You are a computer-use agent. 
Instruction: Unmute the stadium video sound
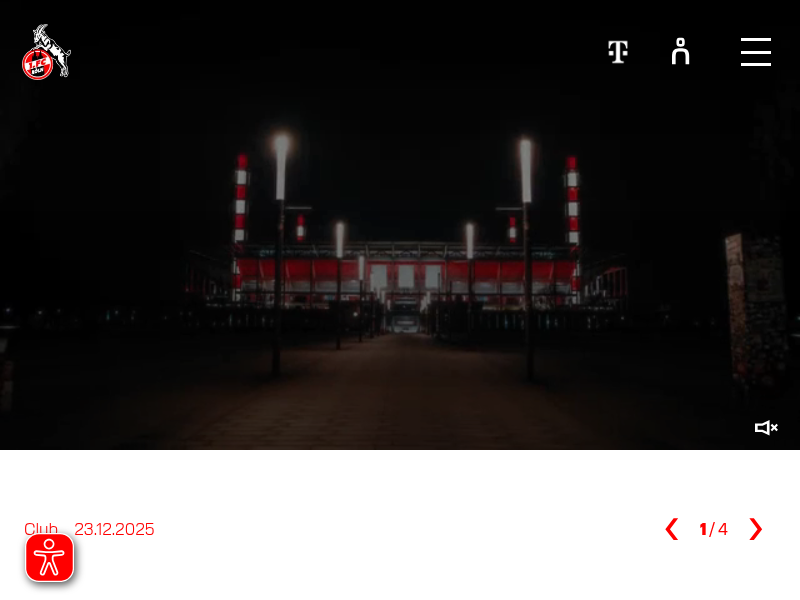[766, 428]
